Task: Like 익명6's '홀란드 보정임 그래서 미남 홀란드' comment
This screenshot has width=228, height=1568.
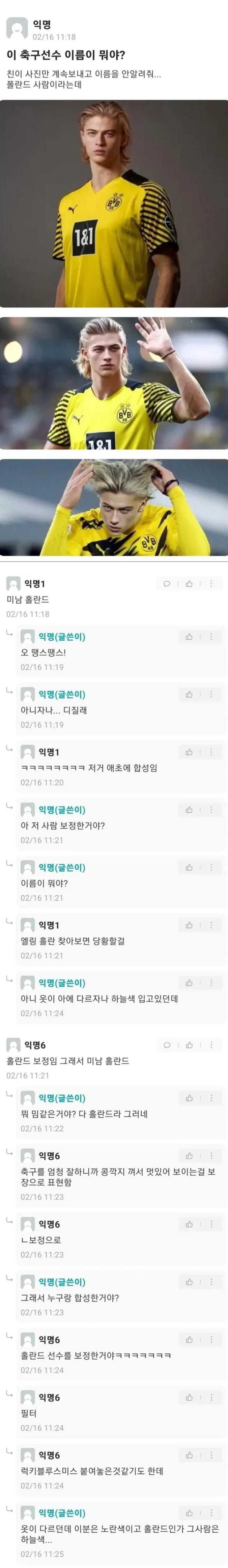Action: click(189, 1045)
